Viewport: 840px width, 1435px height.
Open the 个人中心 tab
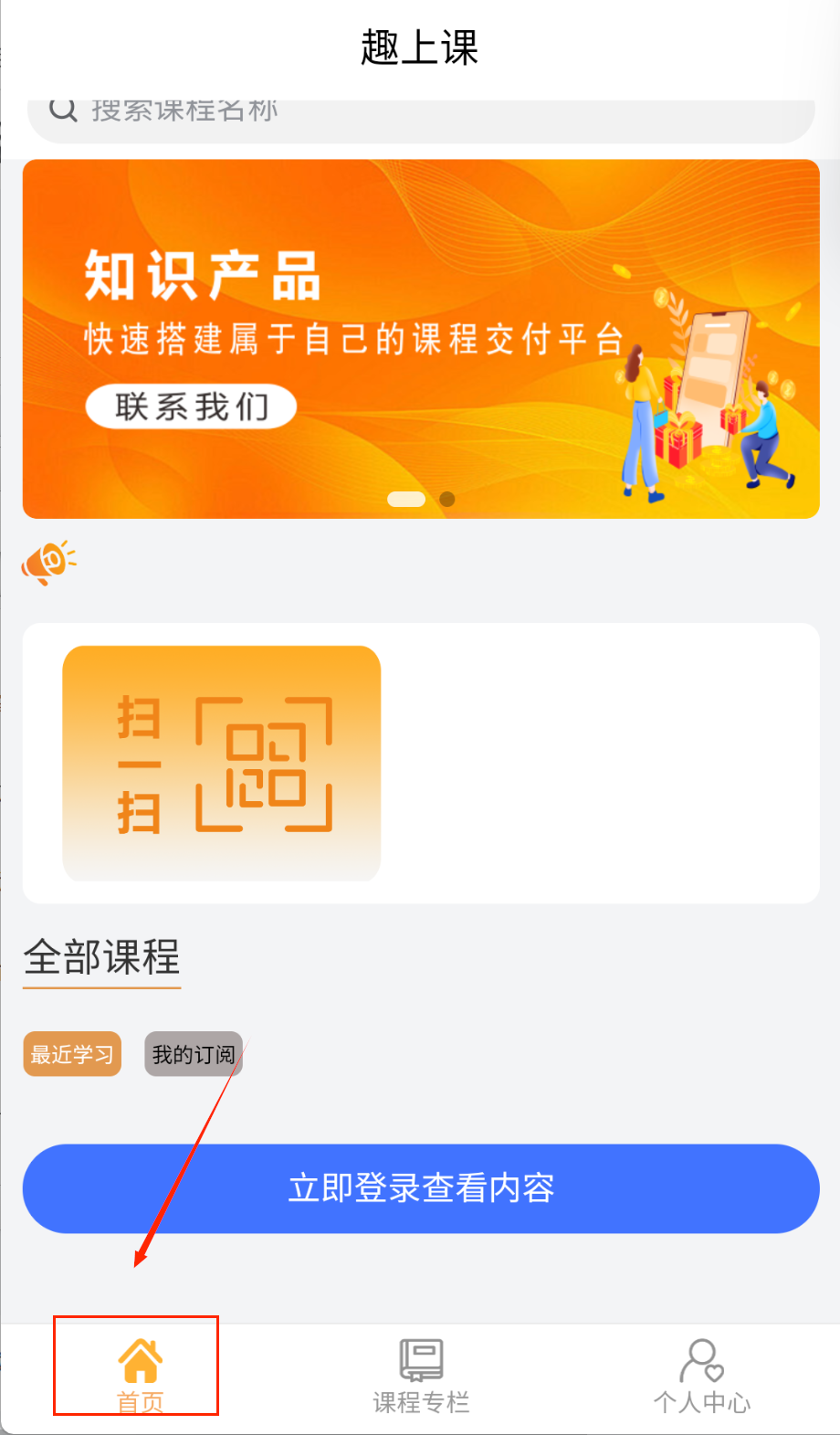coord(701,1375)
